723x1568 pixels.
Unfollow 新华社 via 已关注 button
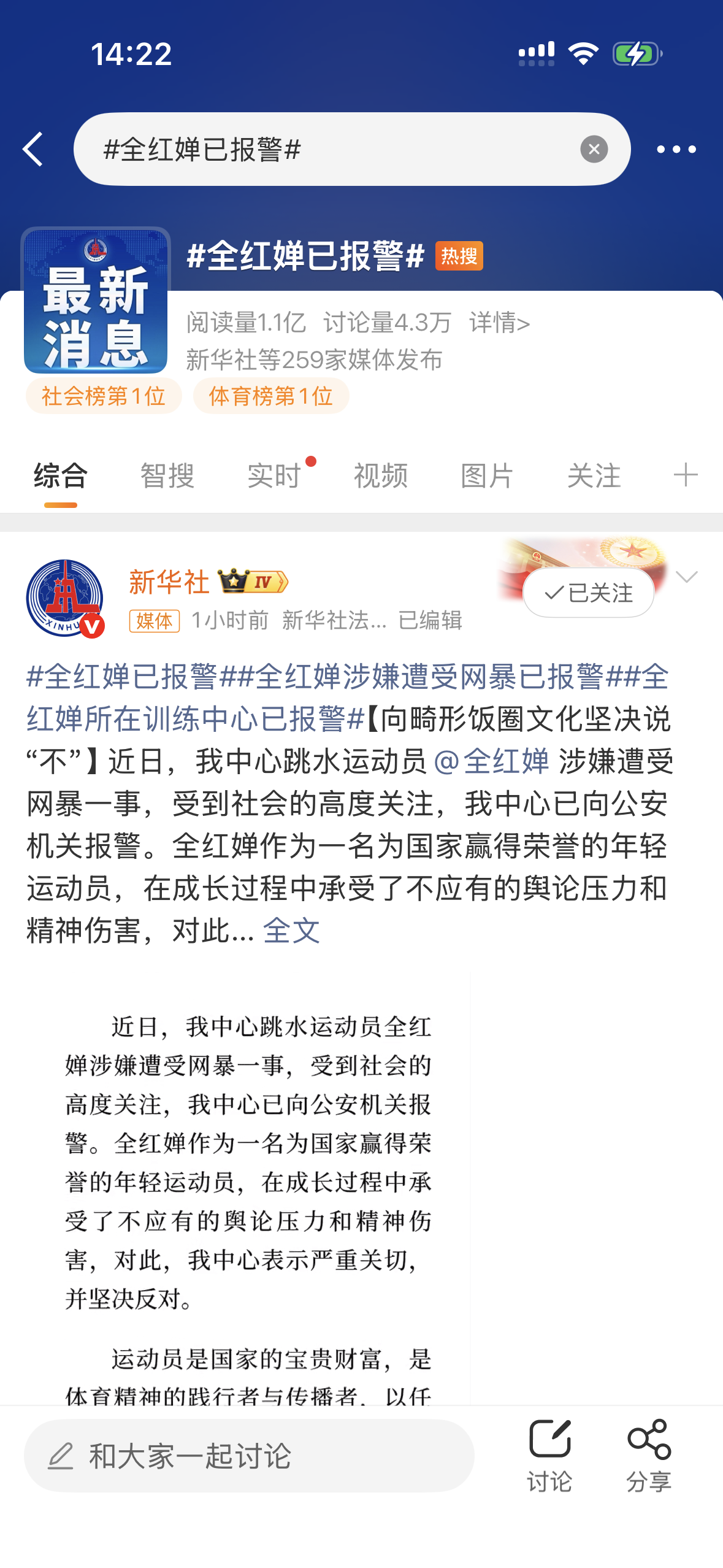(x=588, y=593)
